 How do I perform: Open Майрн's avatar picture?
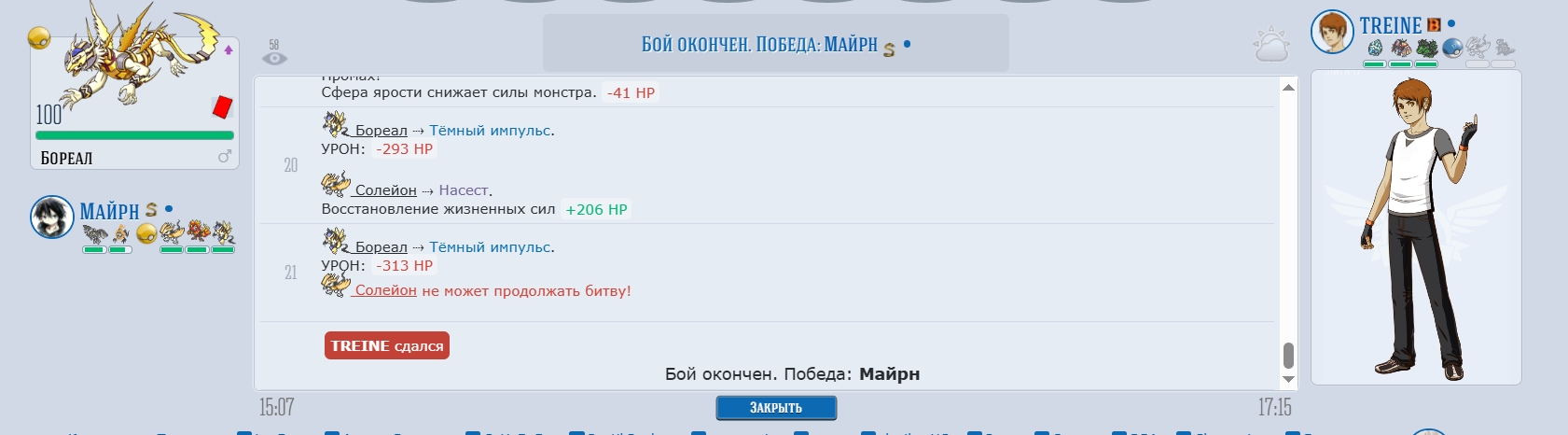[51, 217]
